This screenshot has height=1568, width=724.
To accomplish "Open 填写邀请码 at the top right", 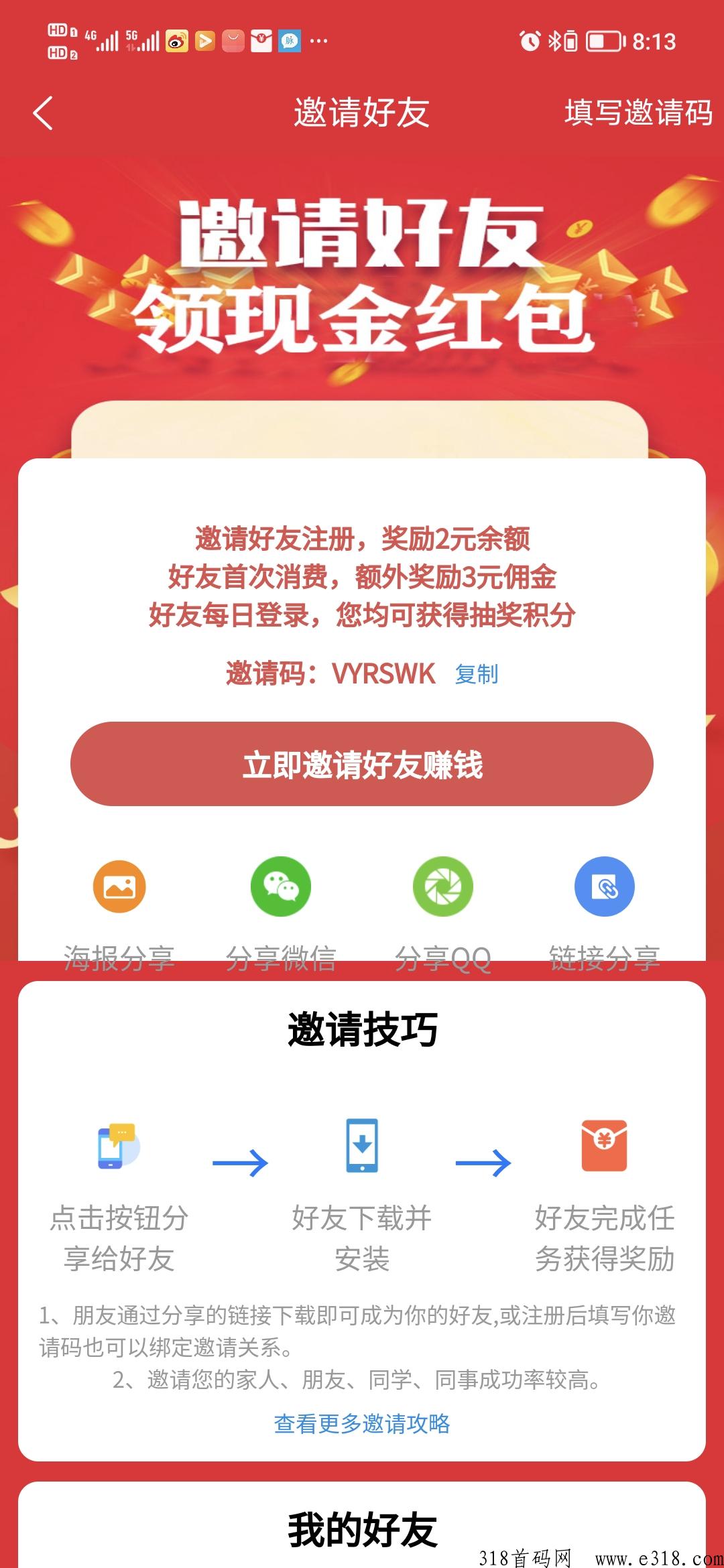I will point(638,113).
